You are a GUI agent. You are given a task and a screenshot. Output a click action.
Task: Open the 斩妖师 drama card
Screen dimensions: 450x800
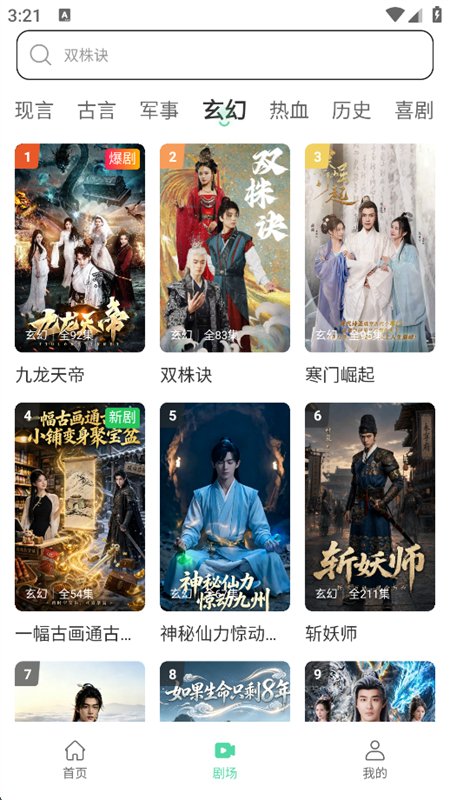[x=370, y=507]
